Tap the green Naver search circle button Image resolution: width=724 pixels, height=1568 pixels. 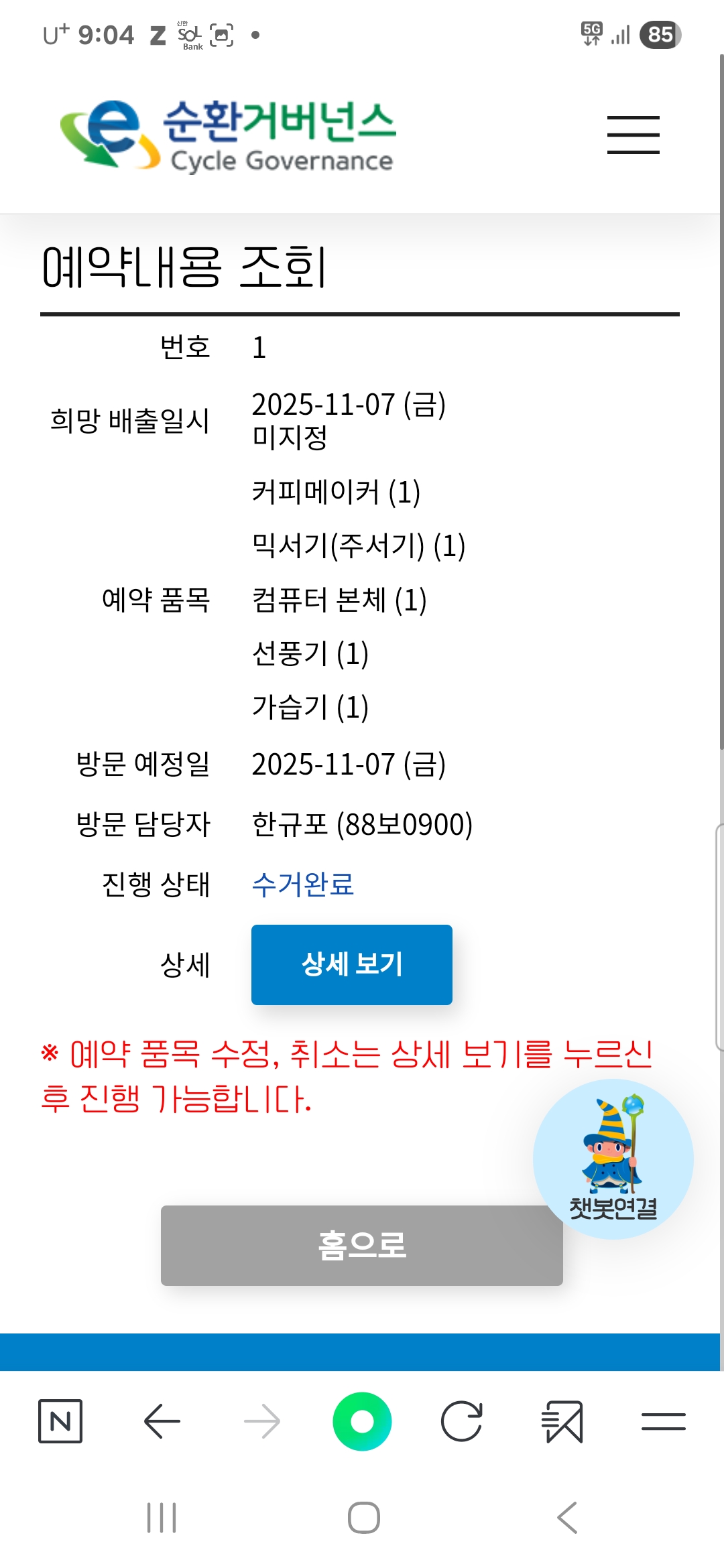tap(362, 1421)
